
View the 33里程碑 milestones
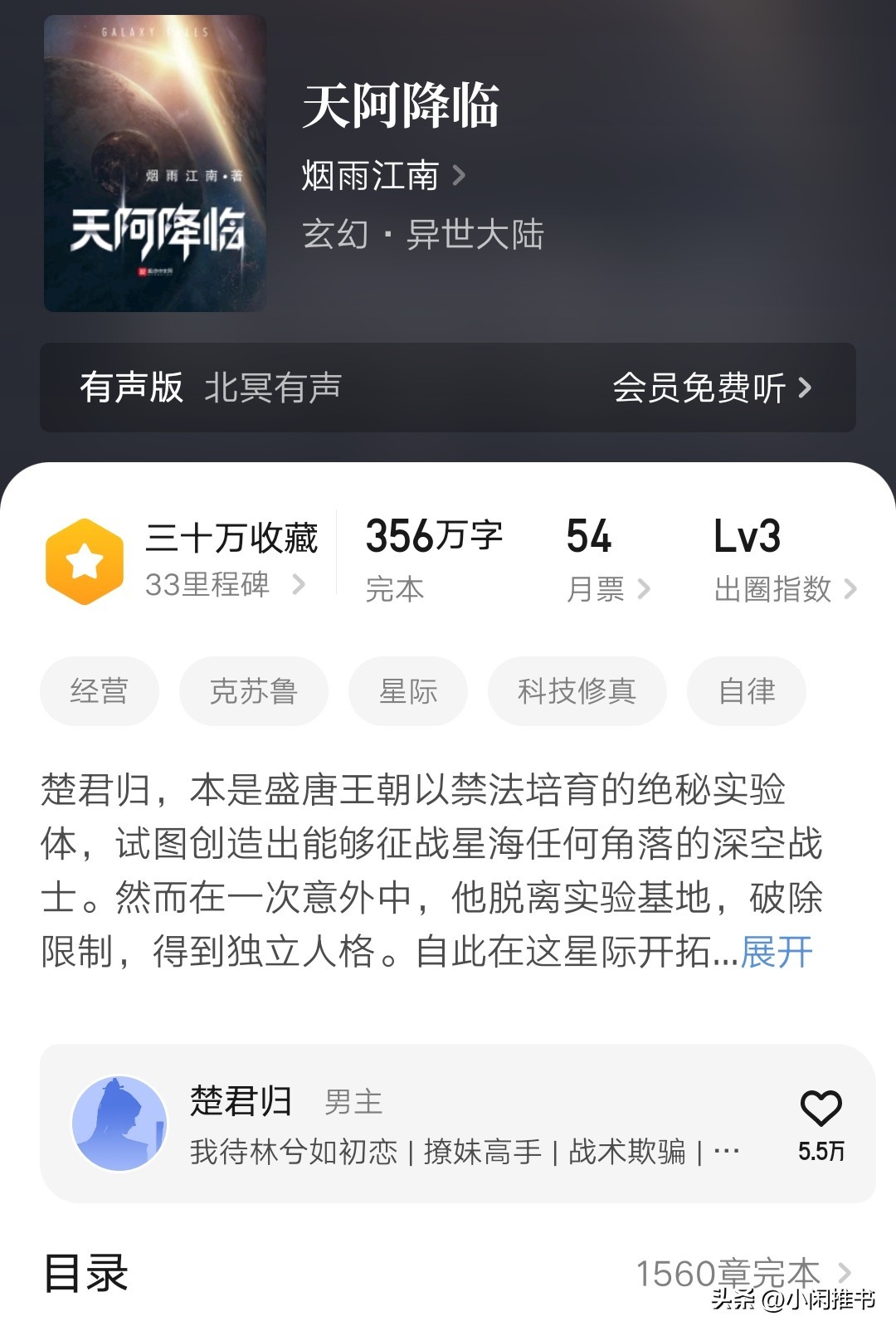[x=224, y=585]
